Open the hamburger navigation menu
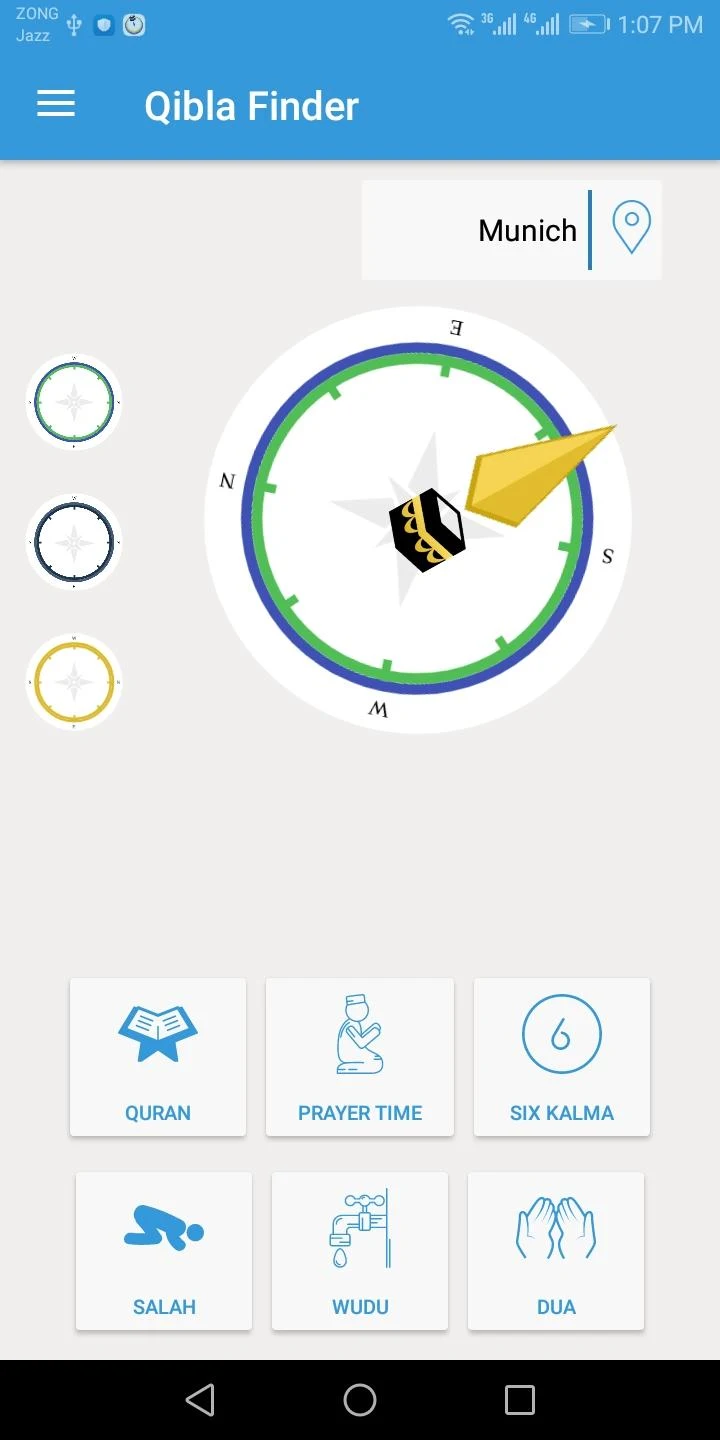The height and width of the screenshot is (1440, 720). [x=56, y=105]
